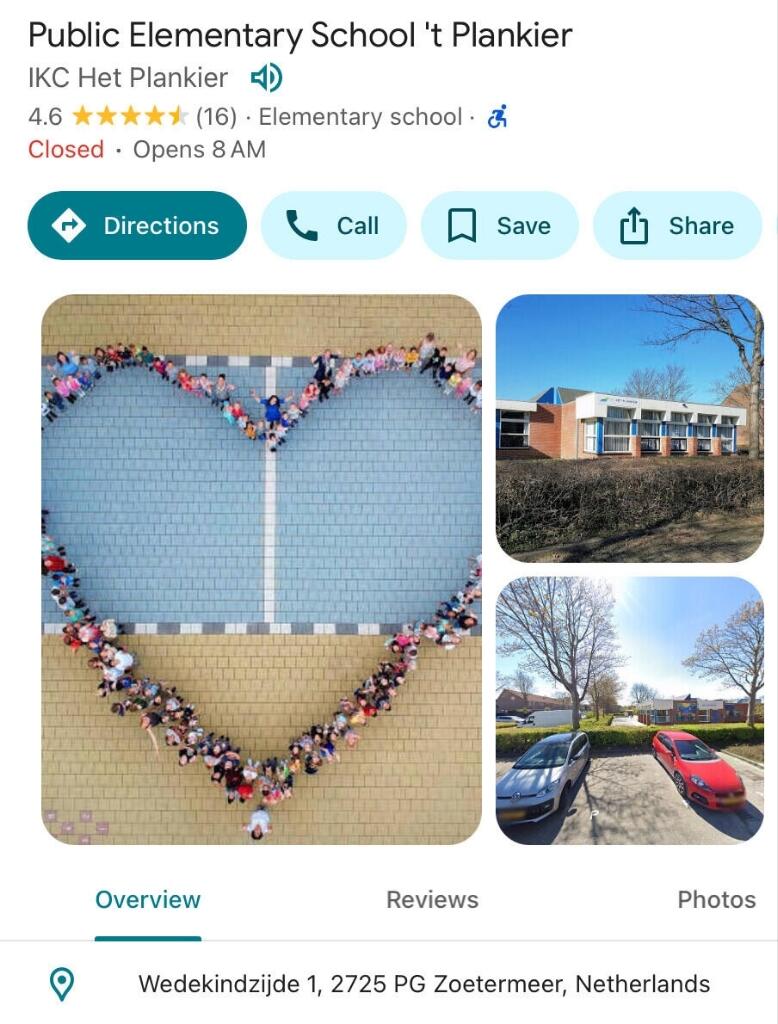Share this school's location
The width and height of the screenshot is (778, 1024).
pos(677,226)
